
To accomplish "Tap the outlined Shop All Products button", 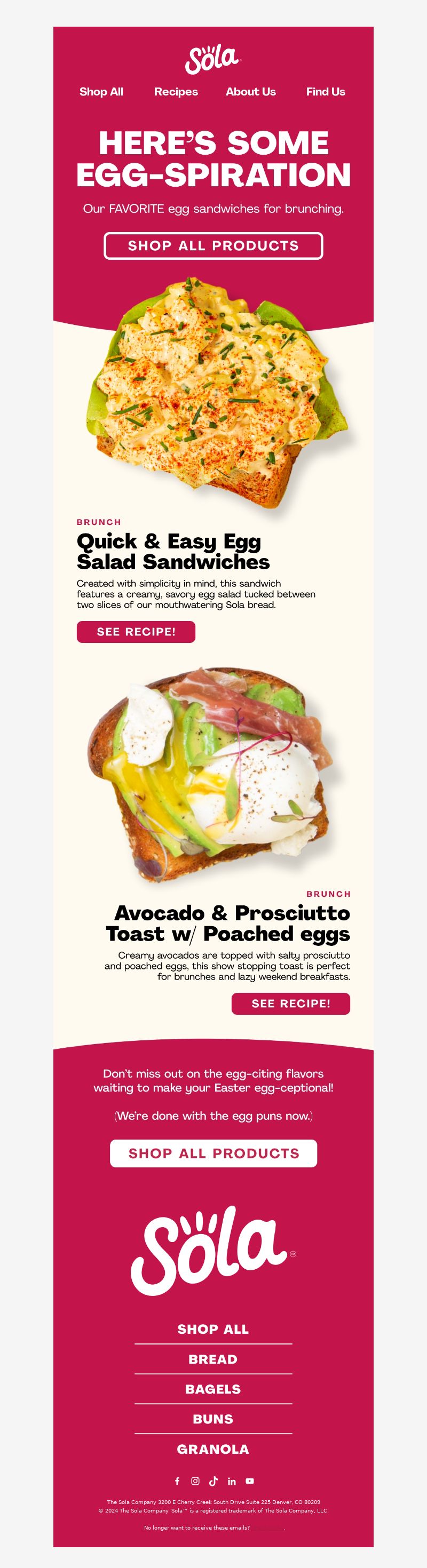I will pos(213,246).
